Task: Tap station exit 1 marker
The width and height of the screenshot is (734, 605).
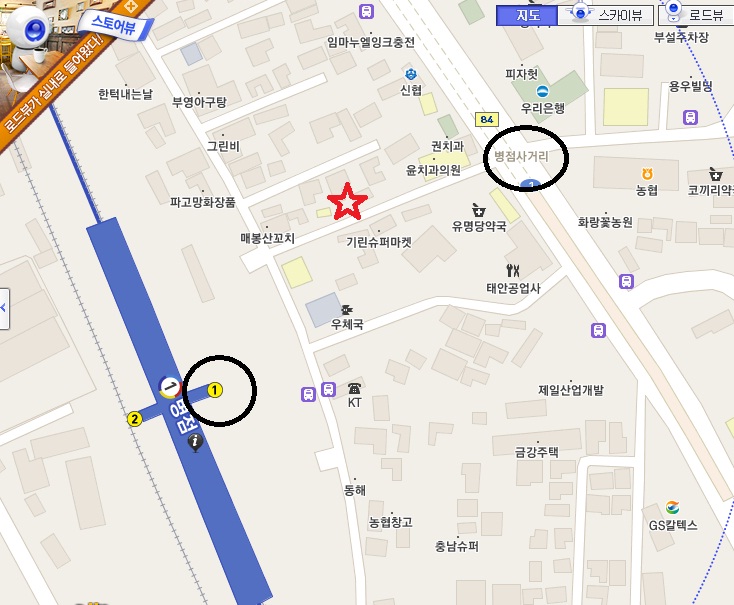Action: click(214, 389)
